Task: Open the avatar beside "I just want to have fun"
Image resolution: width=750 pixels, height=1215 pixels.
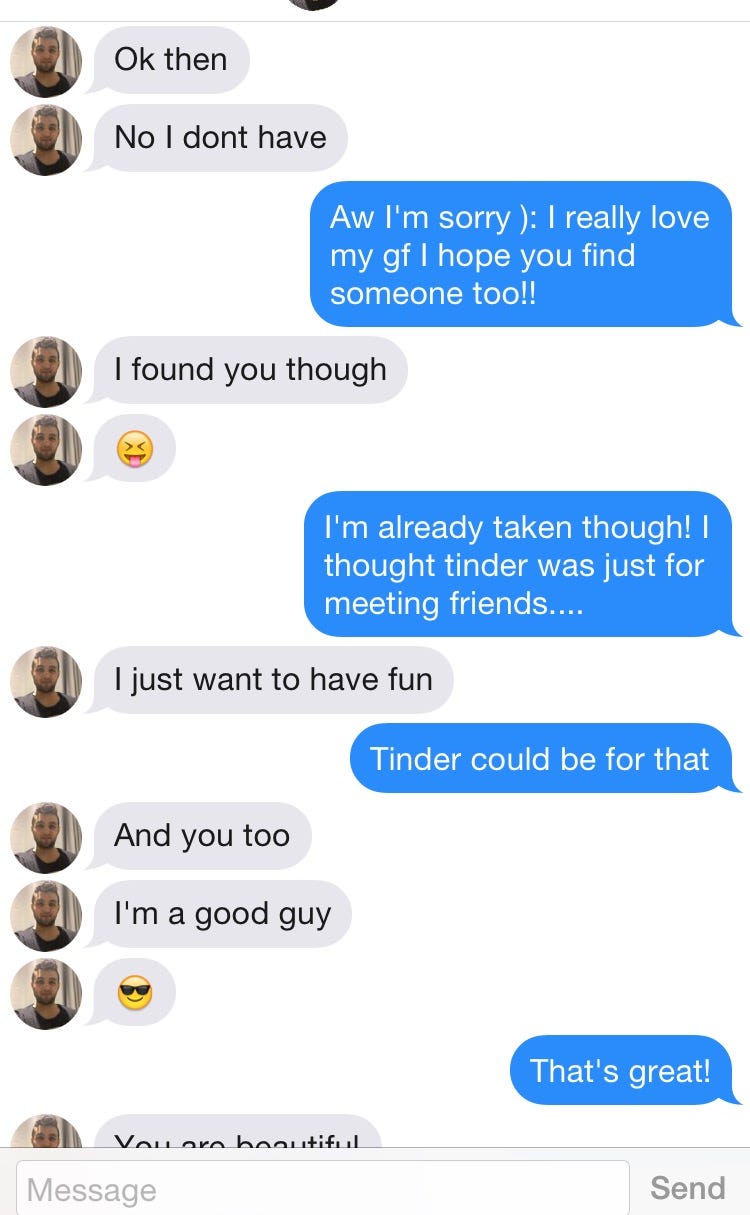Action: [x=46, y=681]
